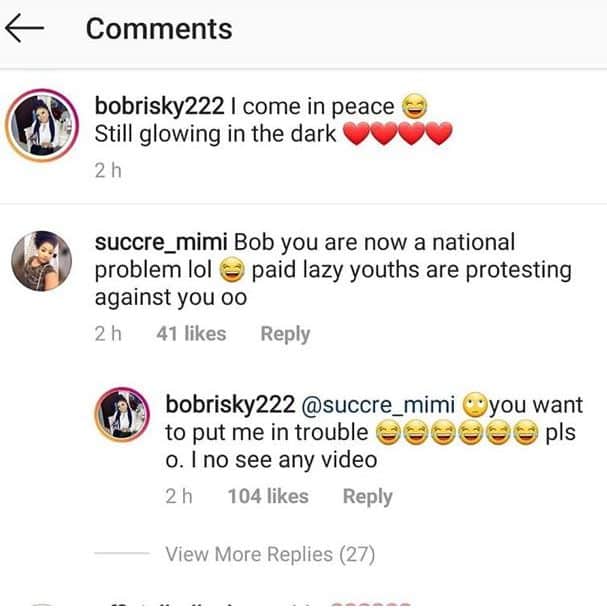Image resolution: width=607 pixels, height=612 pixels.
Task: View the 41 likes on succre_mimi's comment
Action: [191, 334]
